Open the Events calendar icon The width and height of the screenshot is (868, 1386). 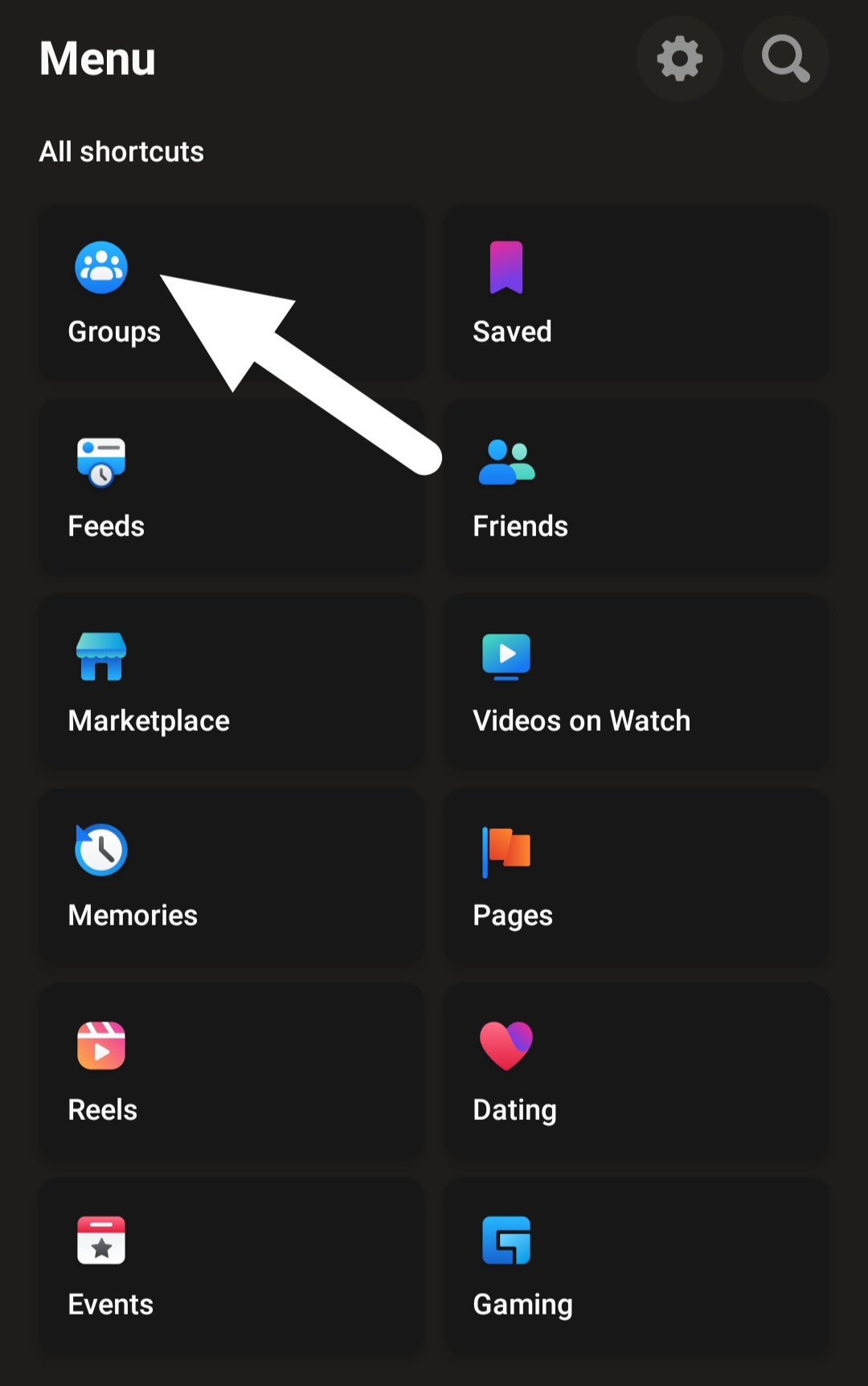[x=100, y=1241]
